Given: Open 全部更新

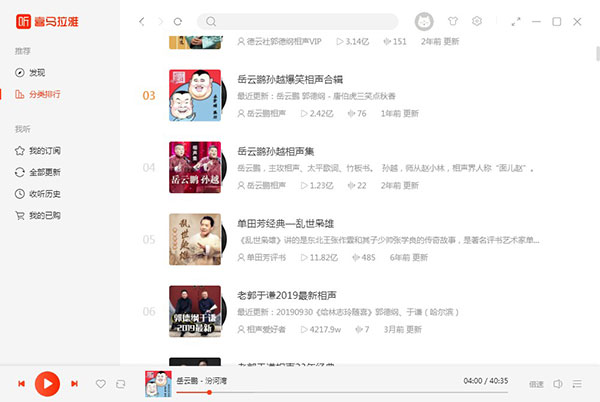Looking at the screenshot, I should click(x=44, y=172).
